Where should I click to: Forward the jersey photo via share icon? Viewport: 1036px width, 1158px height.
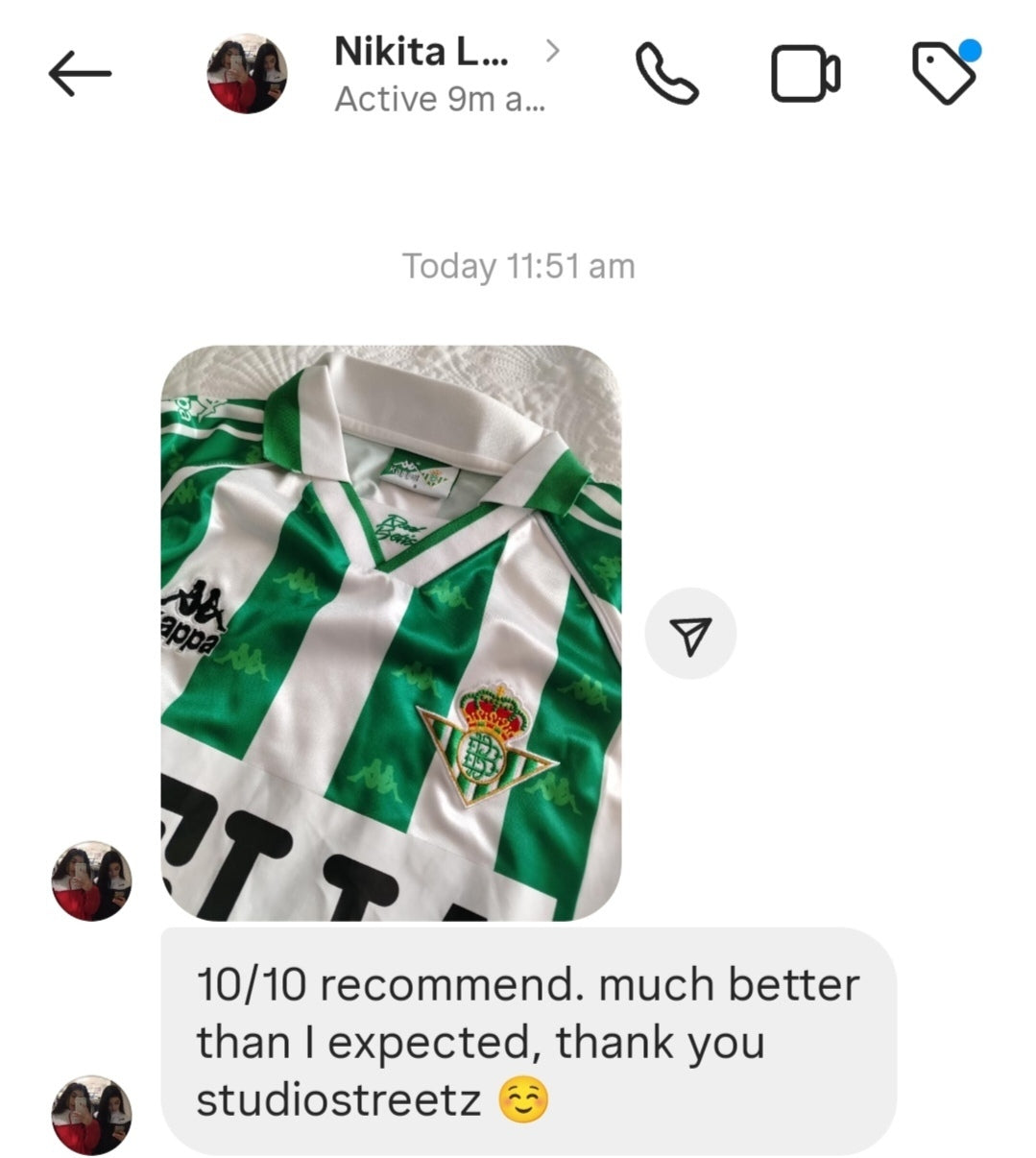tap(689, 634)
